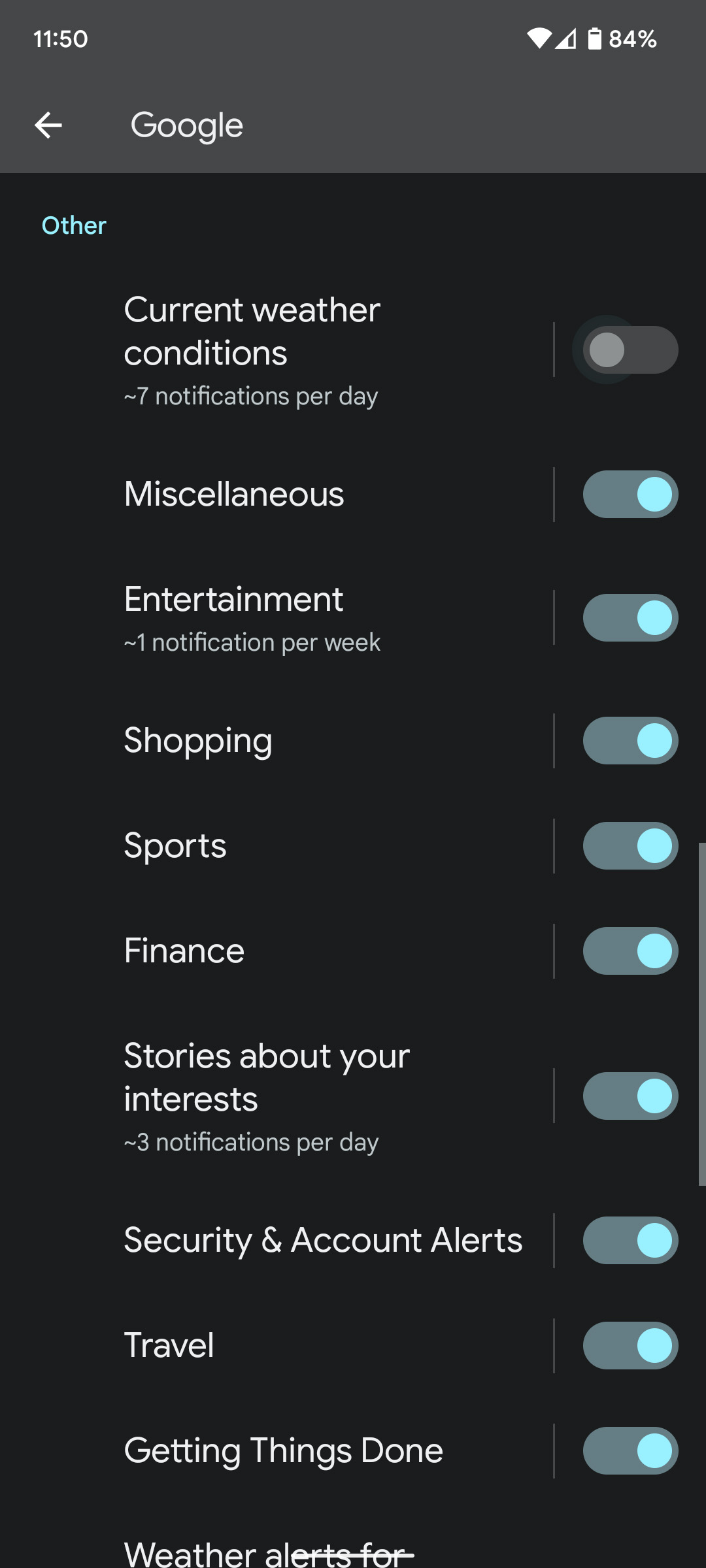Screen dimensions: 706x1568
Task: Turn off Finance notifications
Action: pyautogui.click(x=630, y=951)
